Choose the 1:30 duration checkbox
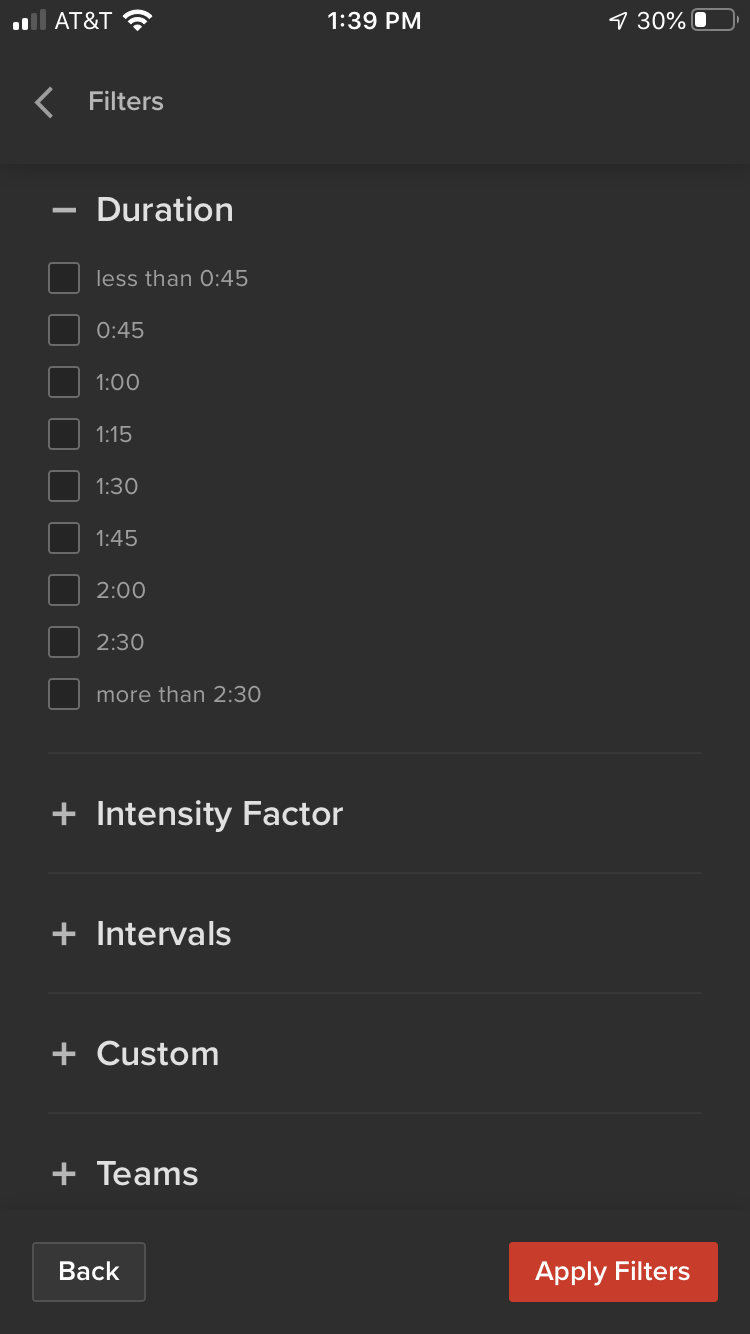The height and width of the screenshot is (1334, 750). point(64,486)
